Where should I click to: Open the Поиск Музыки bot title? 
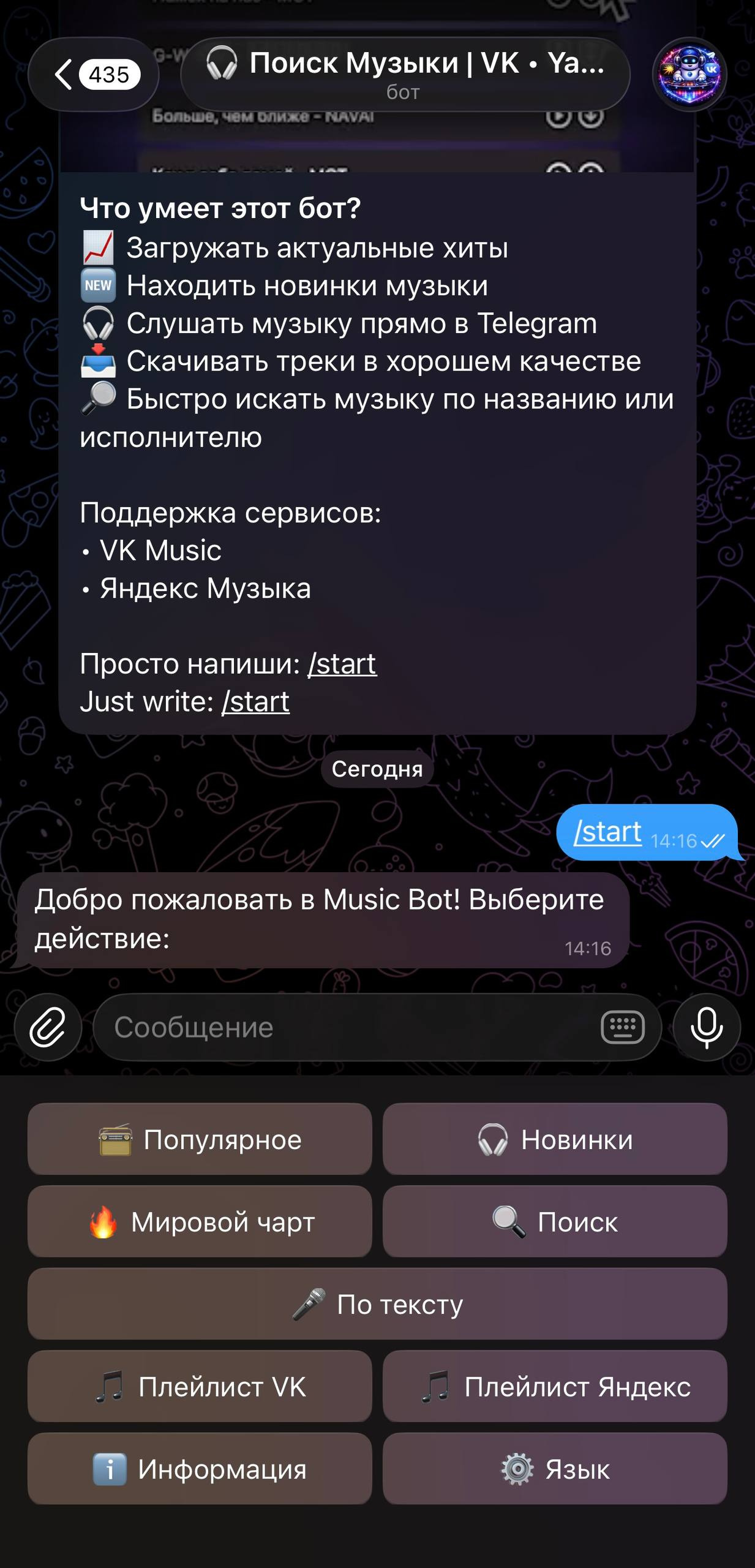pyautogui.click(x=405, y=73)
